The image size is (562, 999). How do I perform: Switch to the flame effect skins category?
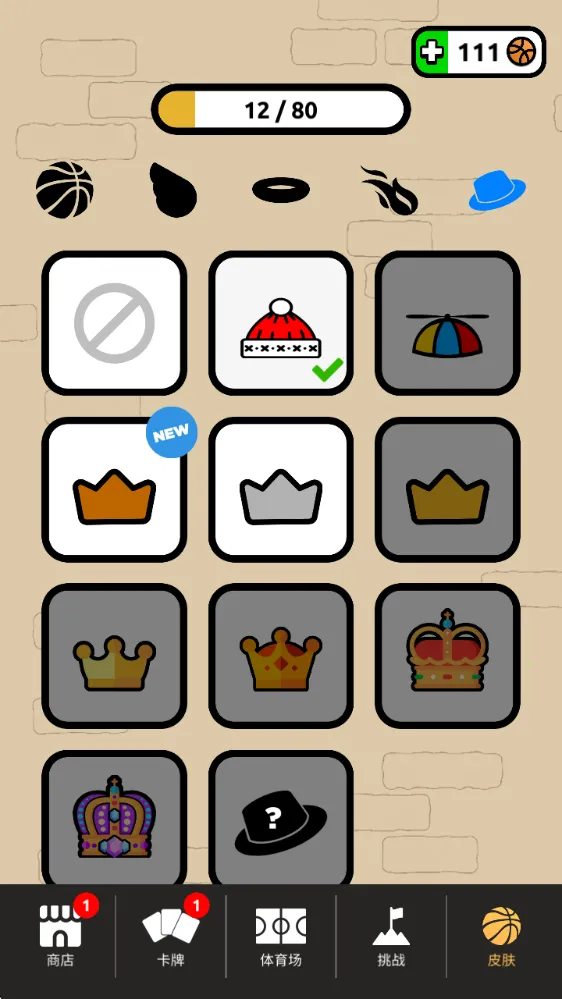[x=390, y=190]
